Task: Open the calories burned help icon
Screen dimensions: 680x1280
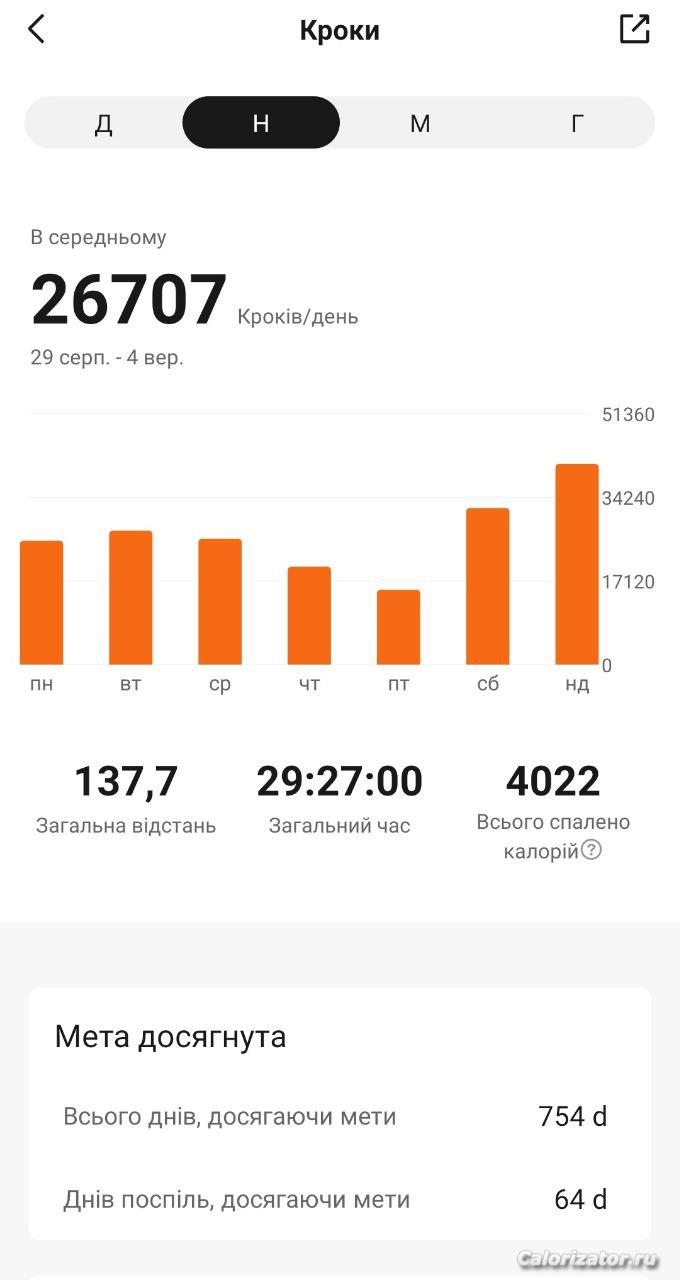Action: [x=592, y=851]
